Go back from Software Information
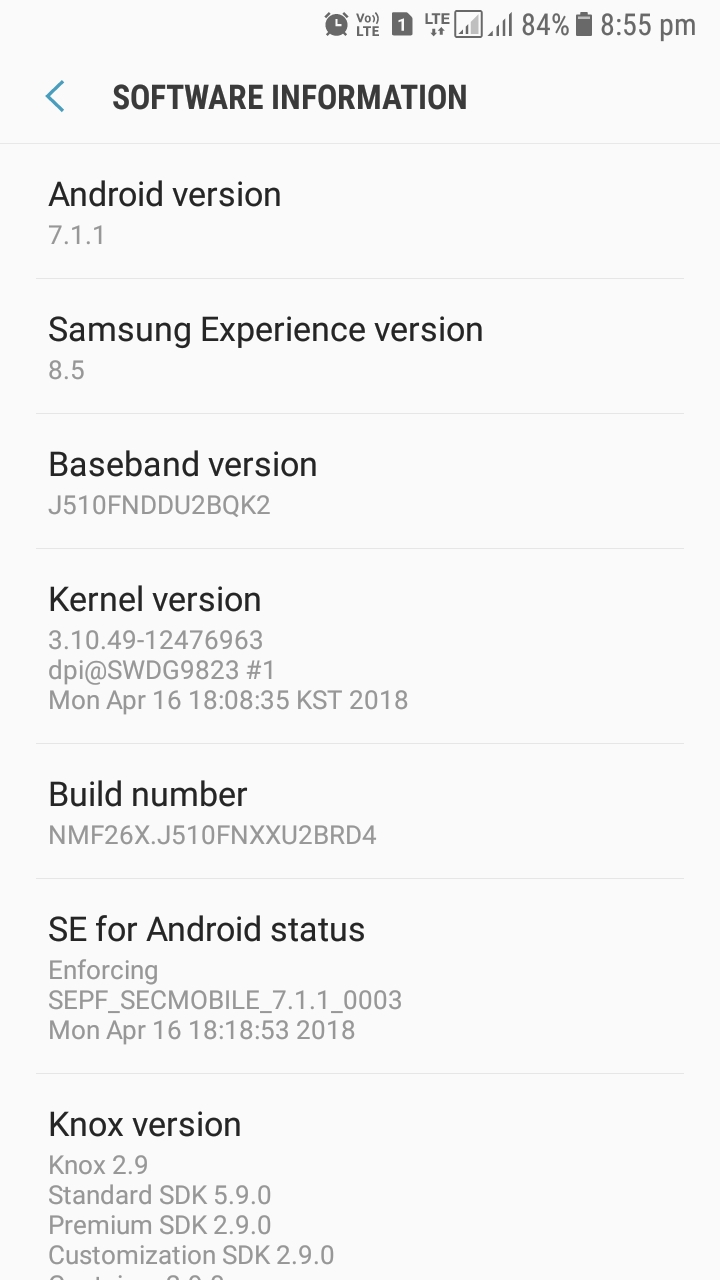The width and height of the screenshot is (720, 1280). tap(55, 97)
